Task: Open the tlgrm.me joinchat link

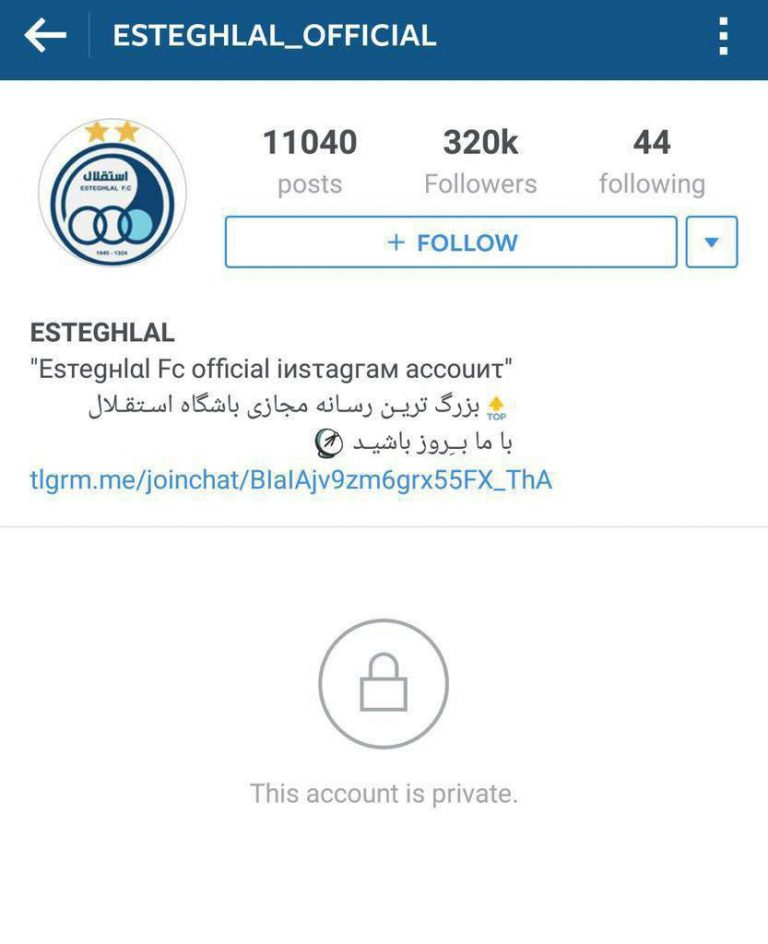Action: 291,480
